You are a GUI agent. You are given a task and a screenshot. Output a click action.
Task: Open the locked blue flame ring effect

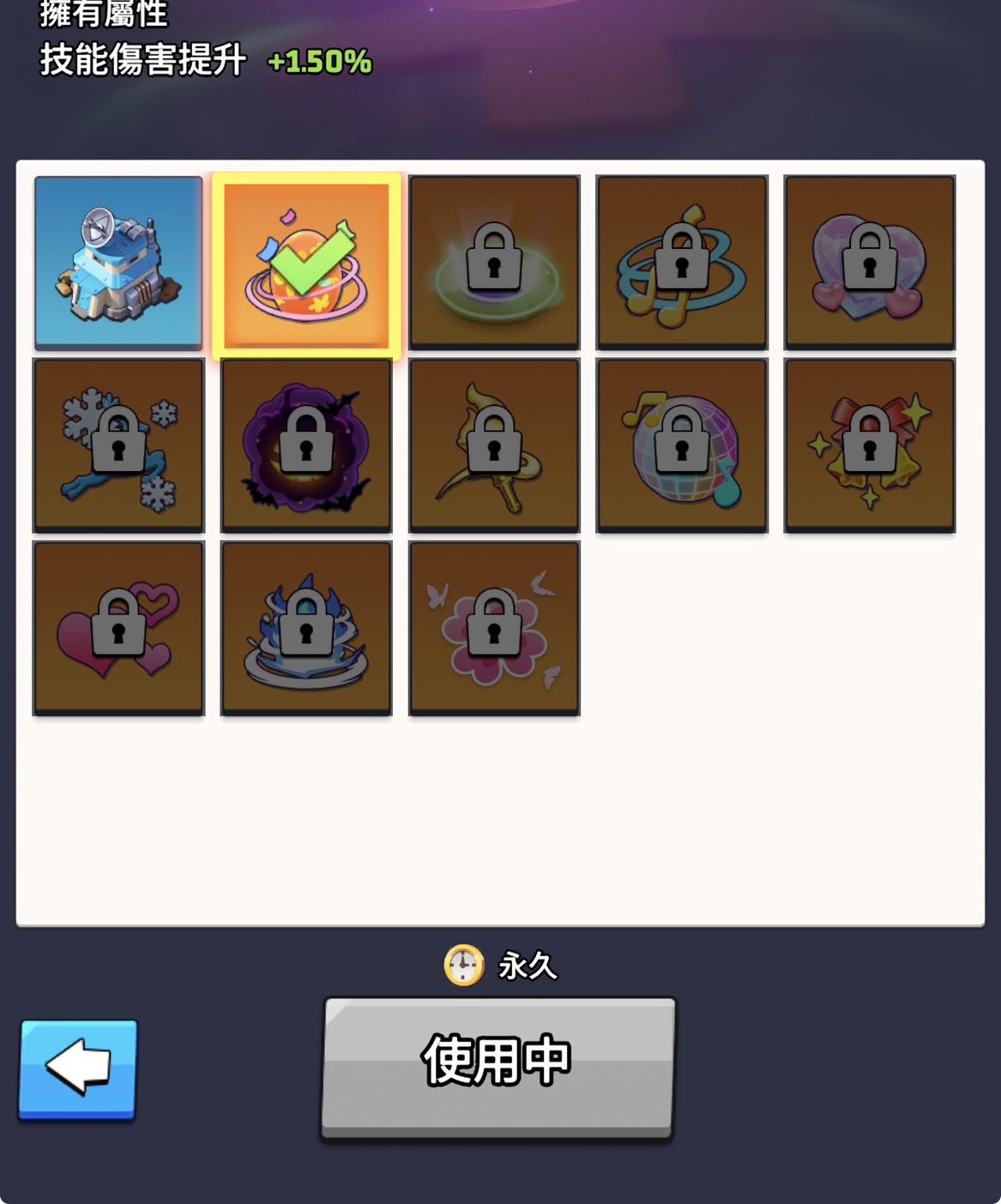point(306,628)
